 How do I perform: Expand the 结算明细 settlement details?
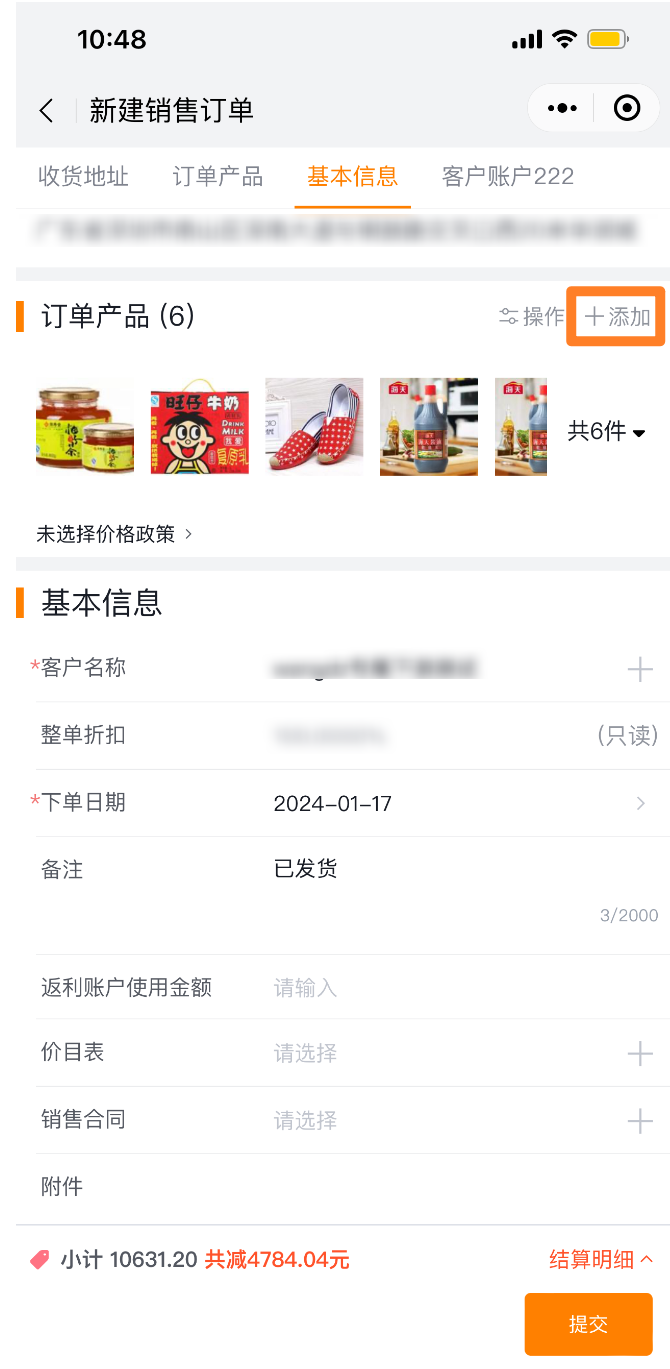[x=601, y=1259]
